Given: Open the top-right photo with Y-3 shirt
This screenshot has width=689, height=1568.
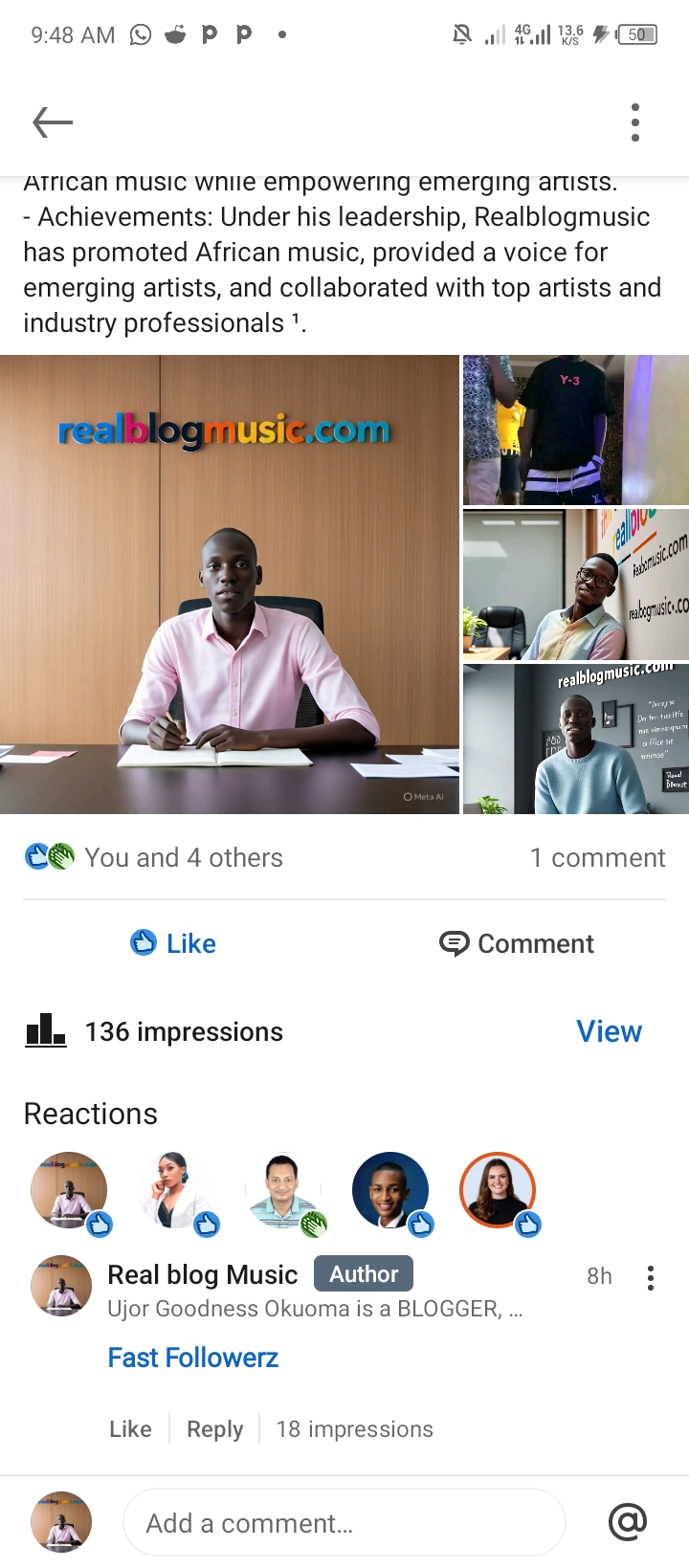Looking at the screenshot, I should [x=575, y=430].
